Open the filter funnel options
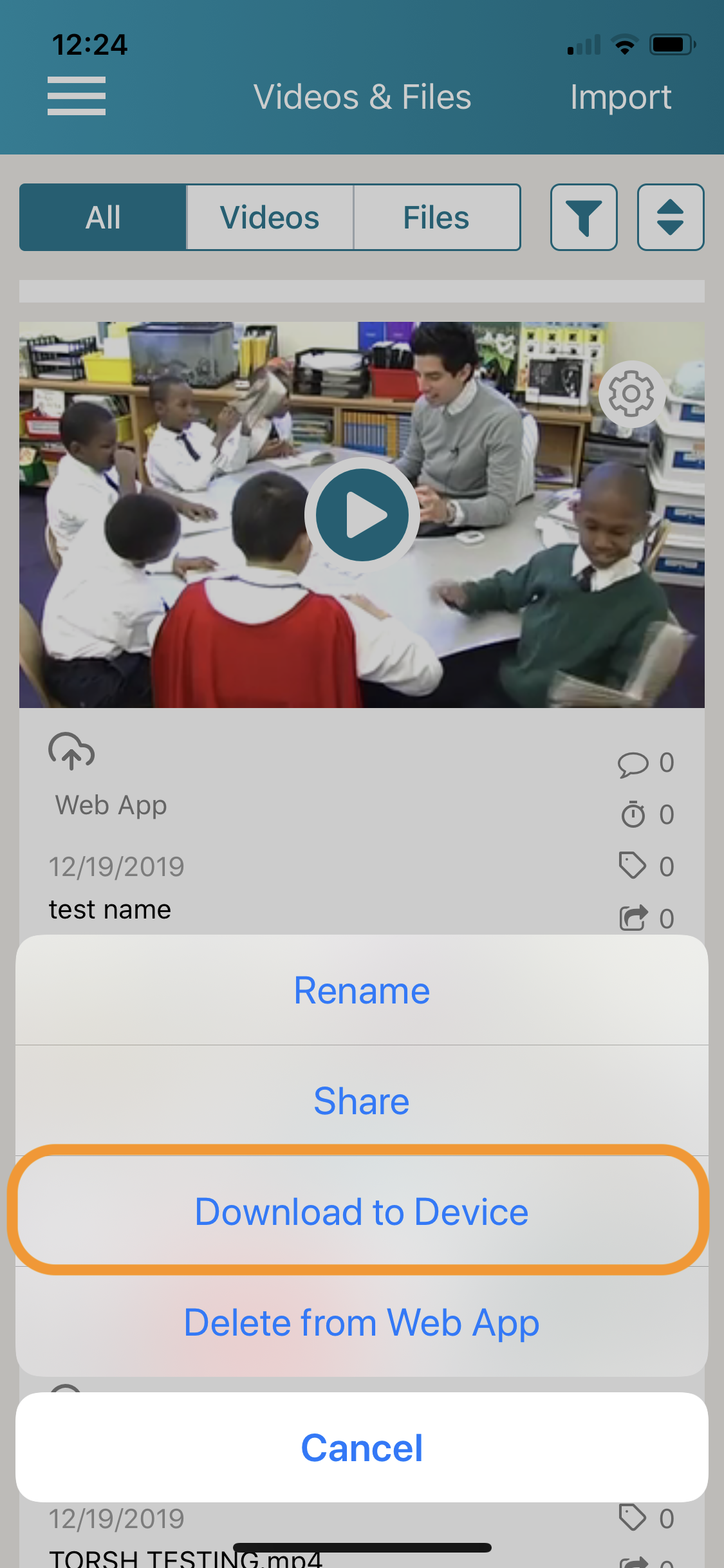 click(x=583, y=218)
